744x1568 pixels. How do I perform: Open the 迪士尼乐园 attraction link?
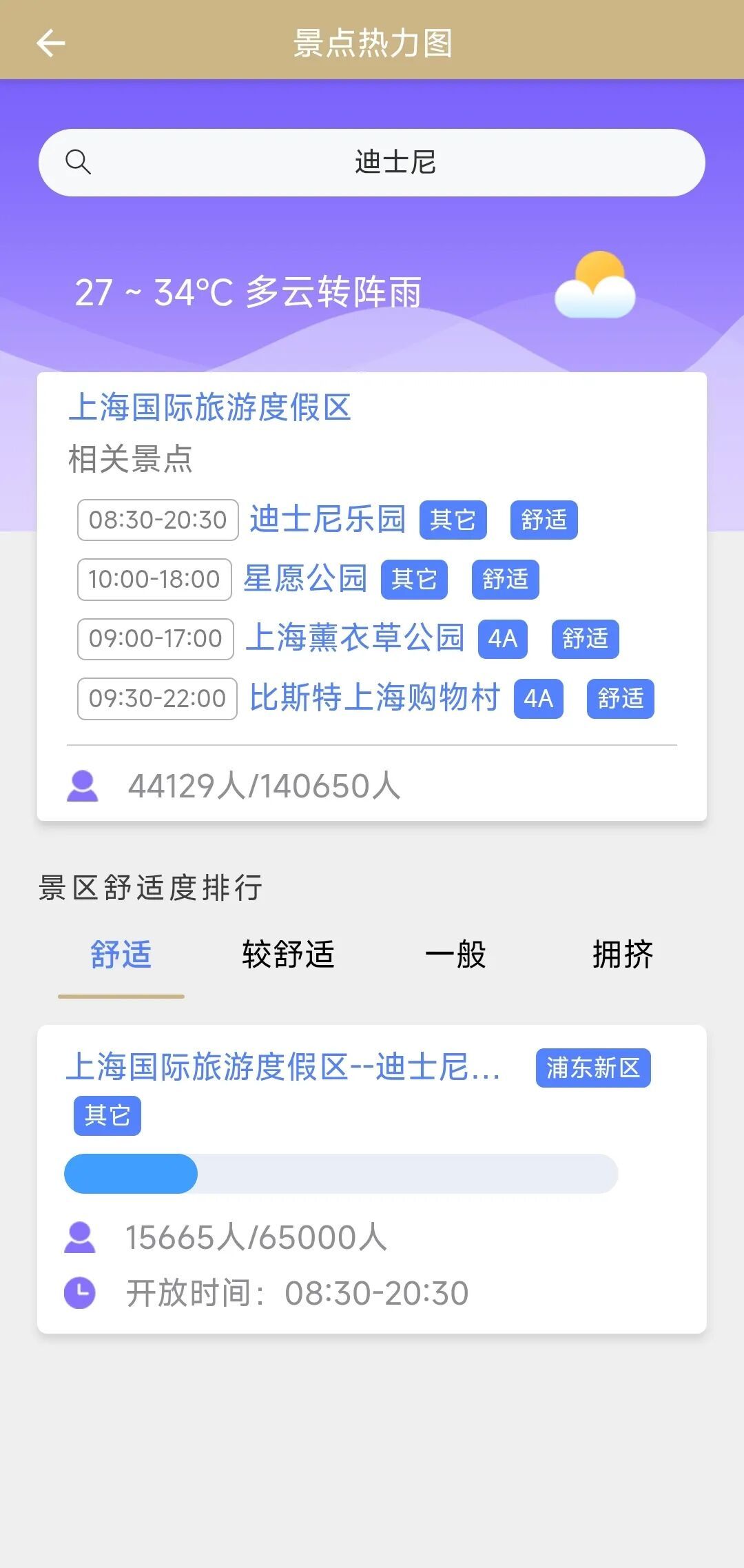pos(327,519)
